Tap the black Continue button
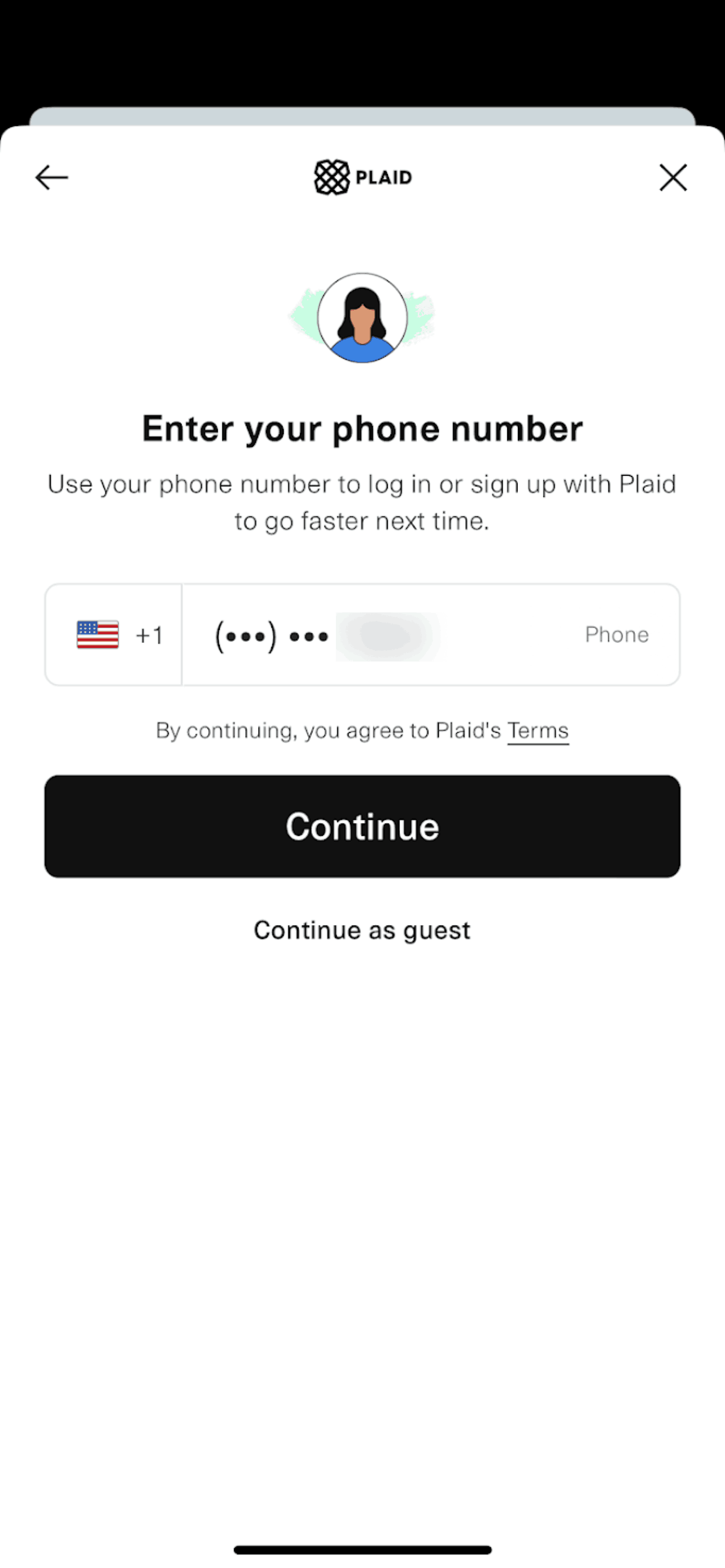Viewport: 725px width, 1568px height. 362,826
